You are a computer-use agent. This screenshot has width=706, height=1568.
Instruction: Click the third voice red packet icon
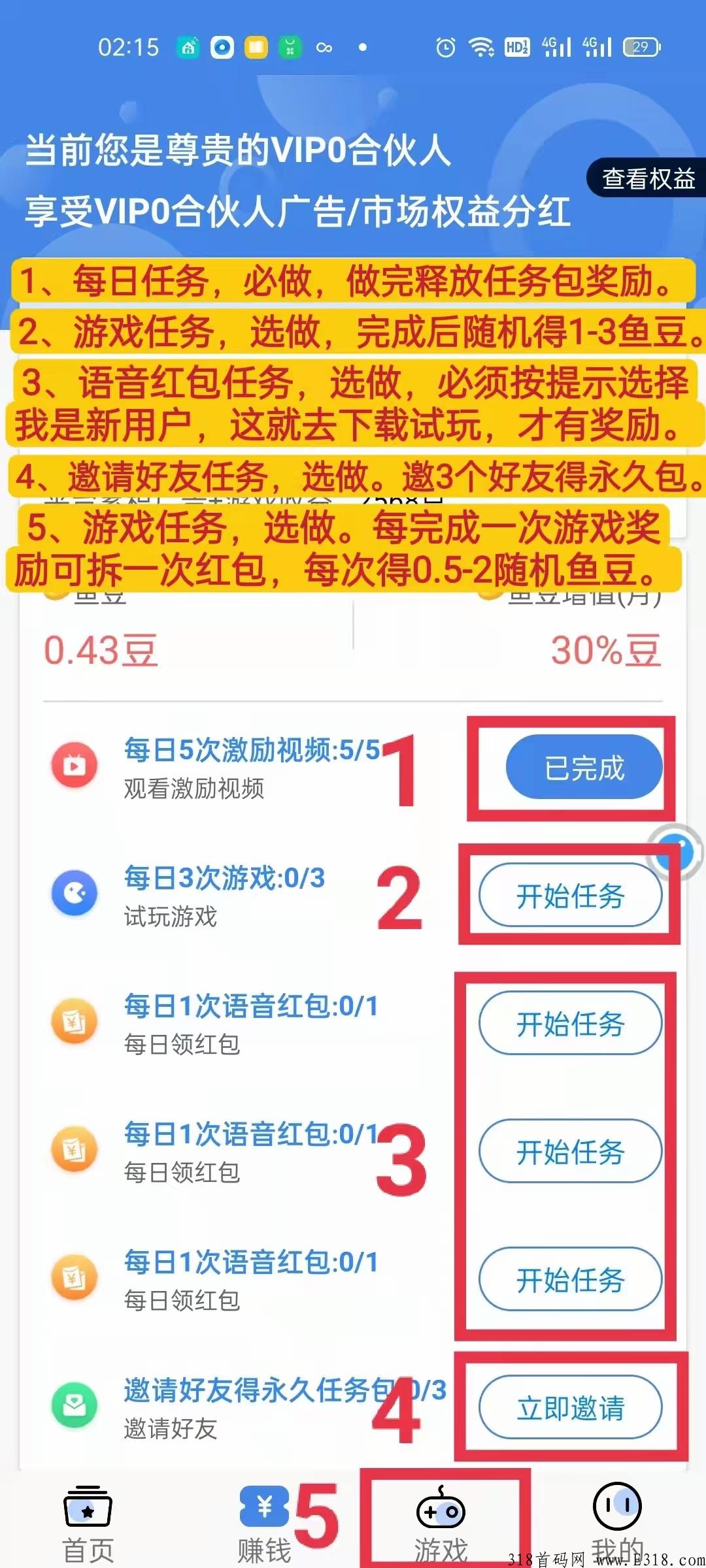(x=74, y=1279)
